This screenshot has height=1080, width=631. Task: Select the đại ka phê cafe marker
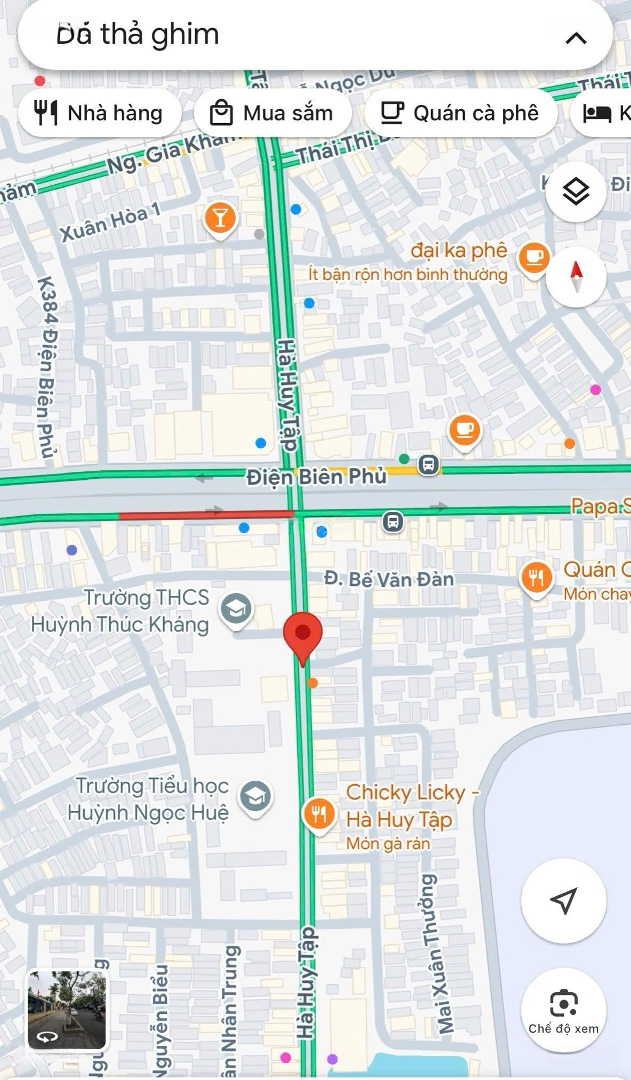pyautogui.click(x=534, y=260)
